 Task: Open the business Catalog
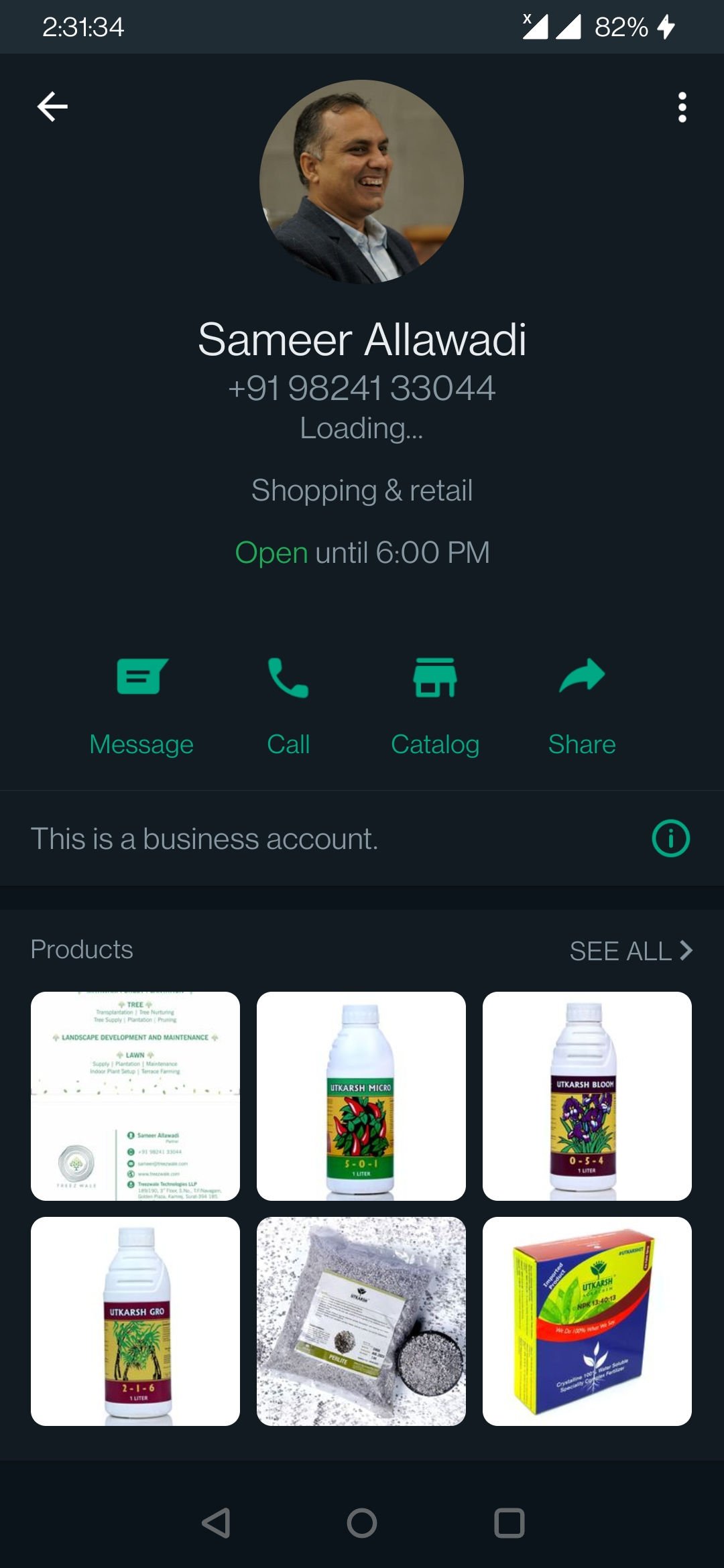(x=435, y=705)
